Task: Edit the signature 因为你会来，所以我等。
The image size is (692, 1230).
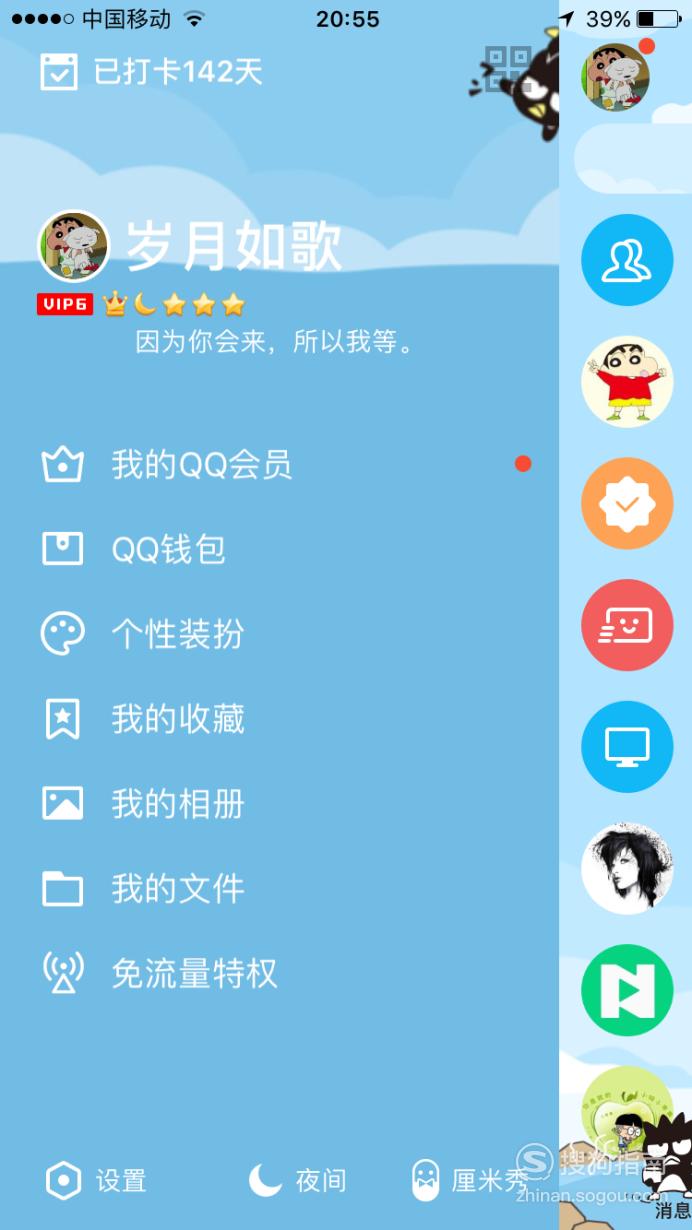Action: coord(275,343)
